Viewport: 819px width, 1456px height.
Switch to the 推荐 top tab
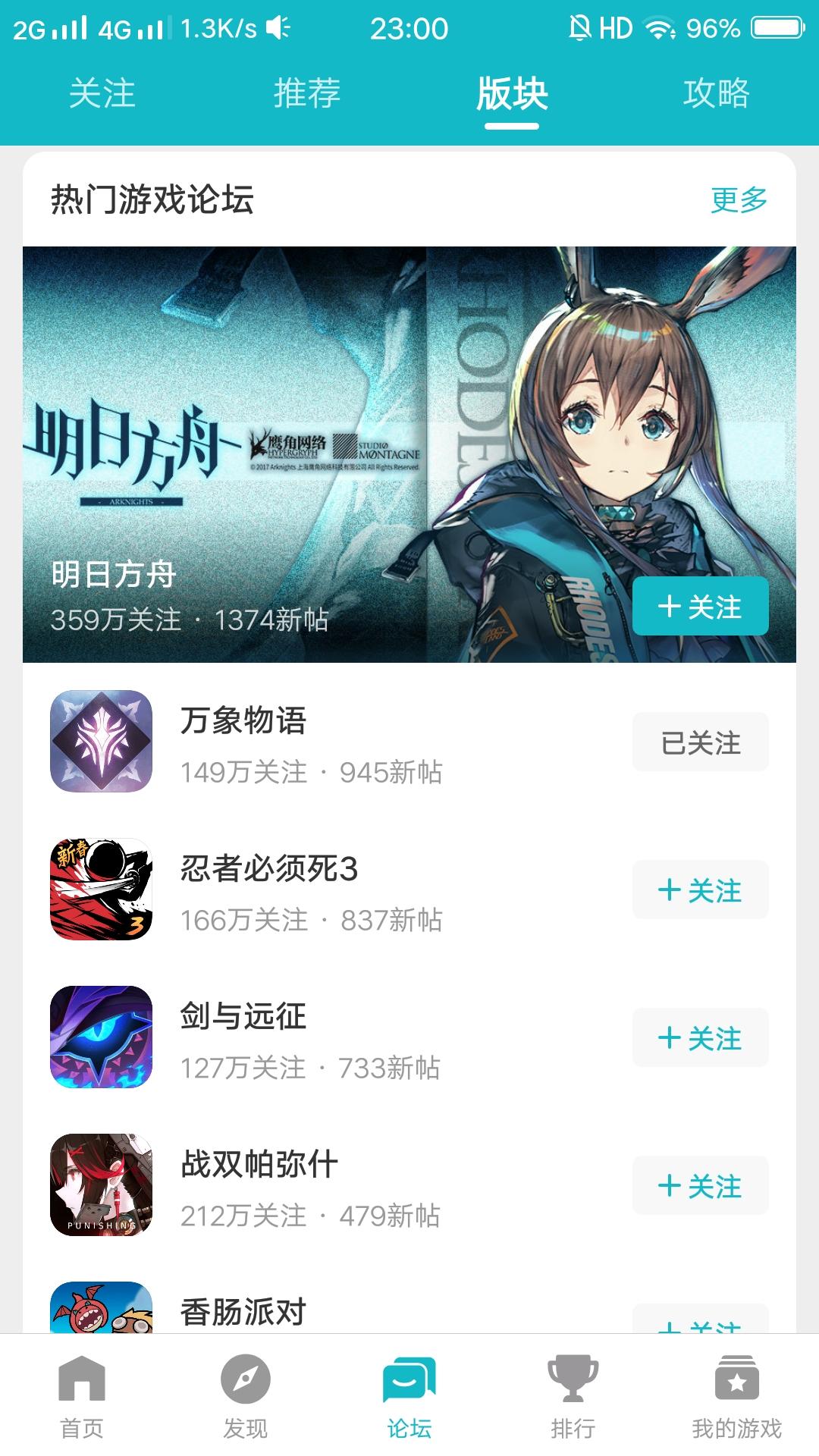pos(307,94)
